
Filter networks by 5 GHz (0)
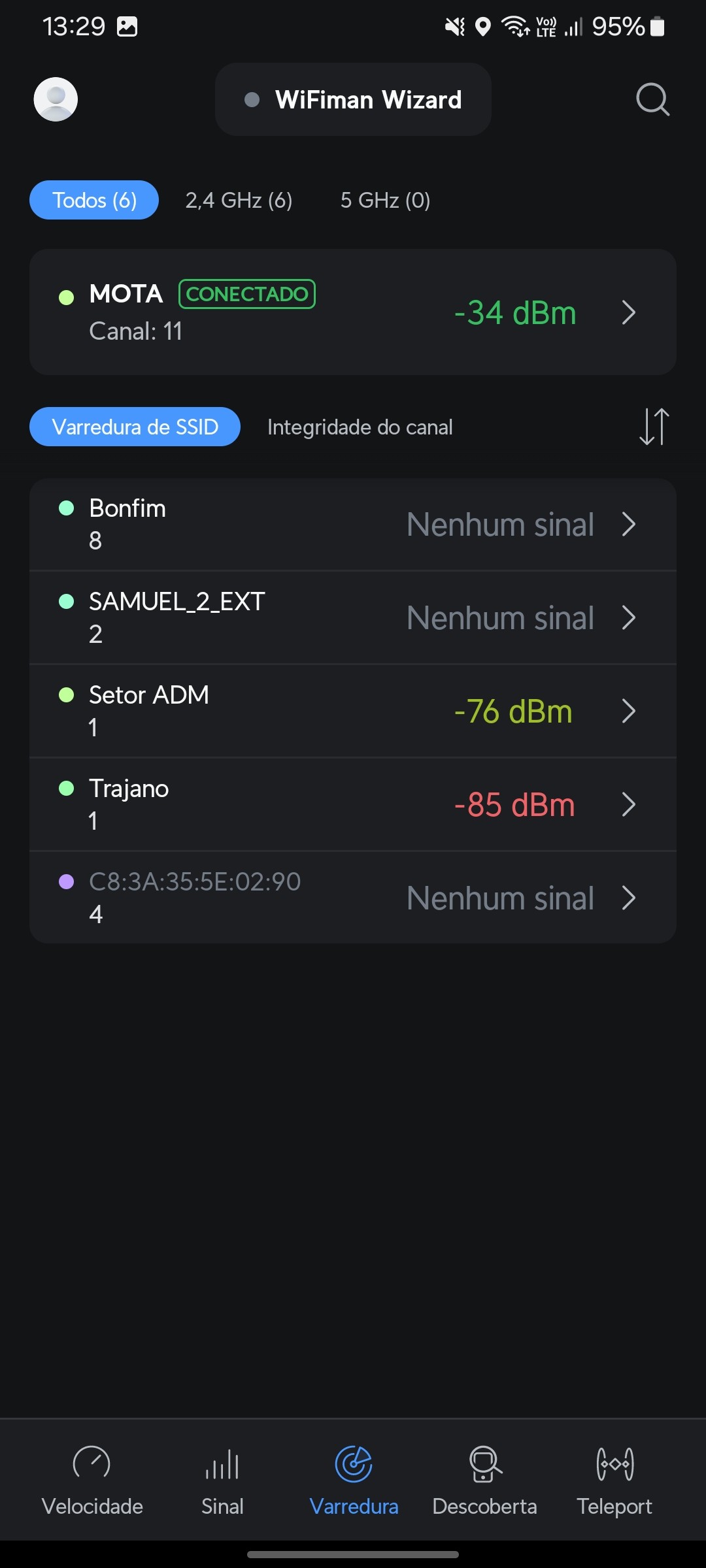(x=385, y=200)
